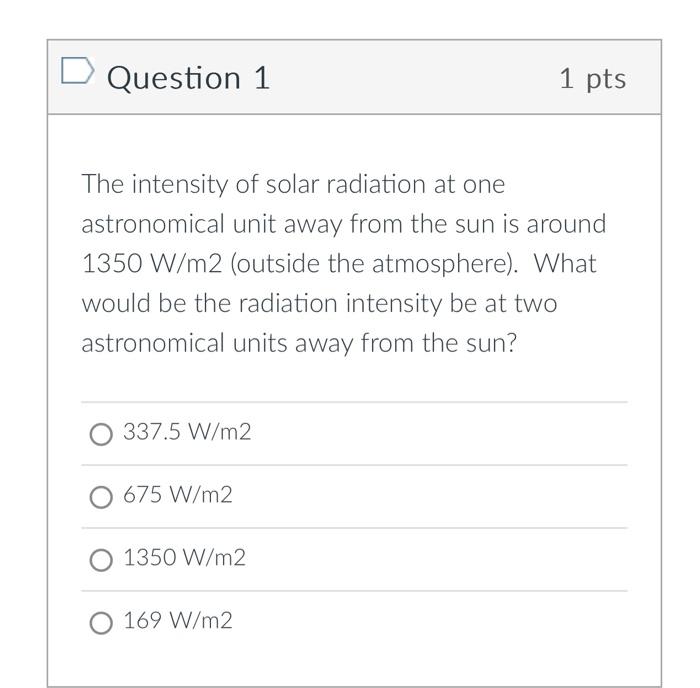
Task: Pick the 1350 W/m2 answer
Action: [101, 560]
